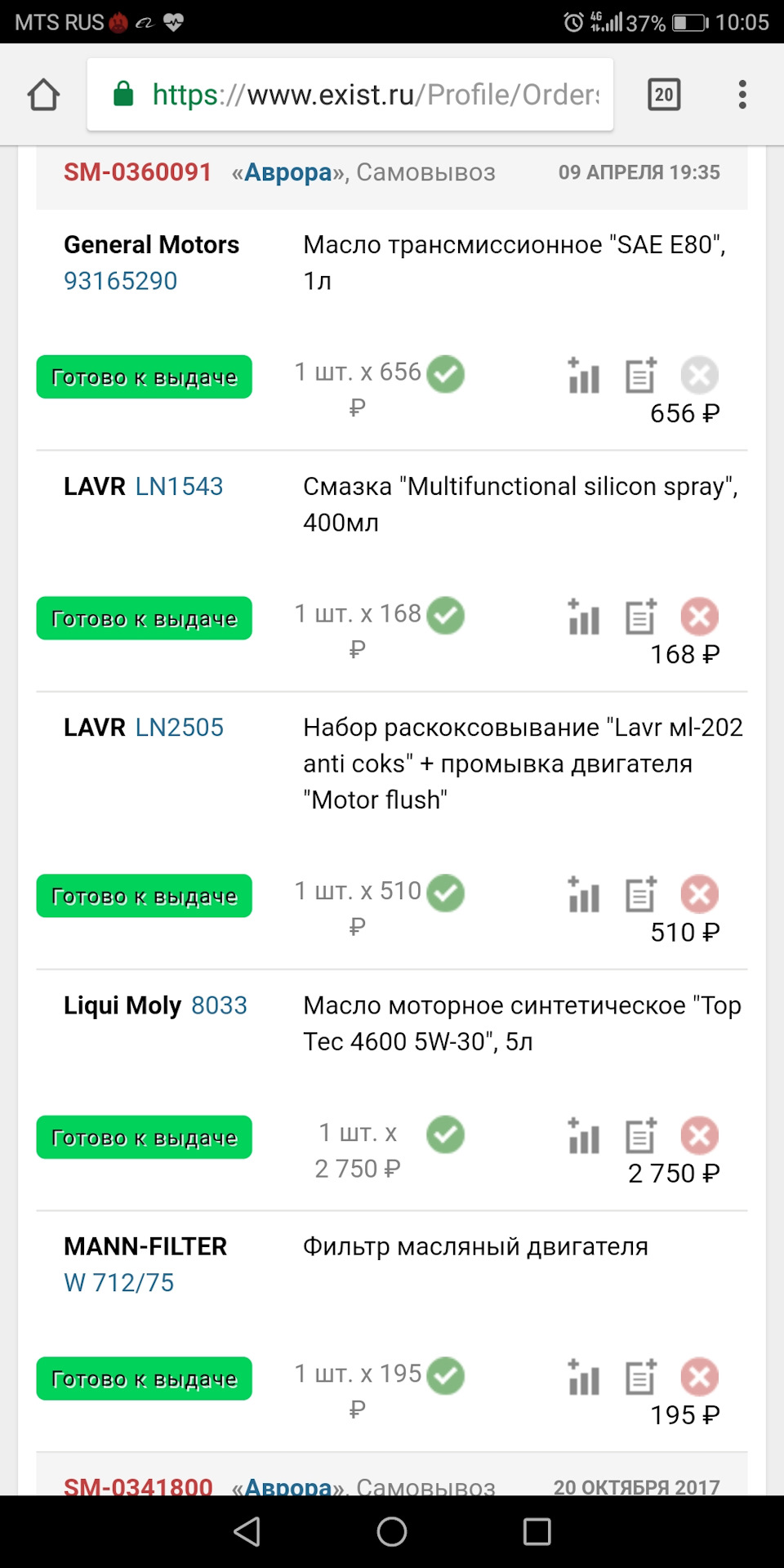This screenshot has height=1568, width=784.
Task: Open Liqui Moly part 8033 link
Action: [x=219, y=1005]
